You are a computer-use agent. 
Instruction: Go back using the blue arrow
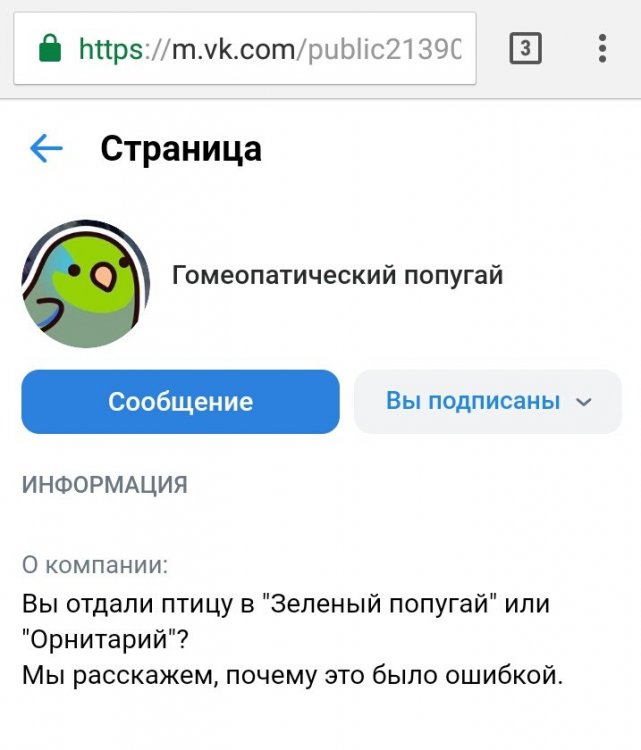tap(46, 149)
